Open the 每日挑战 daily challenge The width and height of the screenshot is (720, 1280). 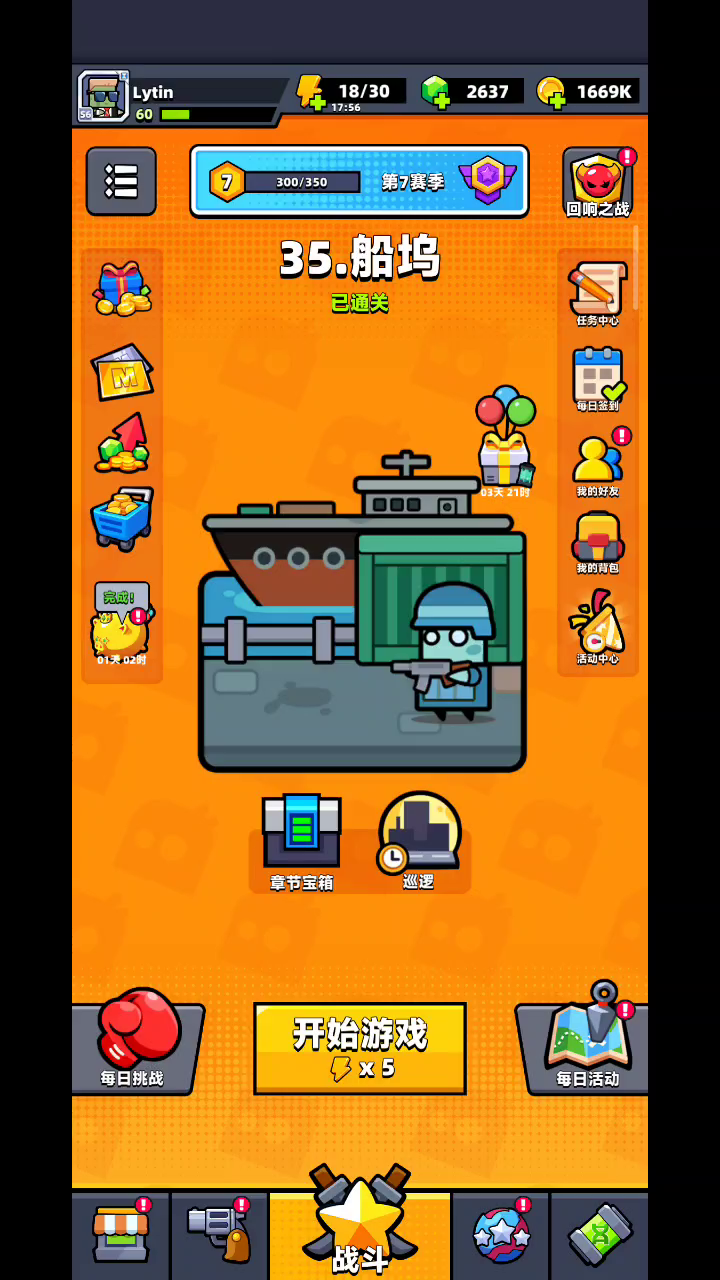pos(135,1040)
